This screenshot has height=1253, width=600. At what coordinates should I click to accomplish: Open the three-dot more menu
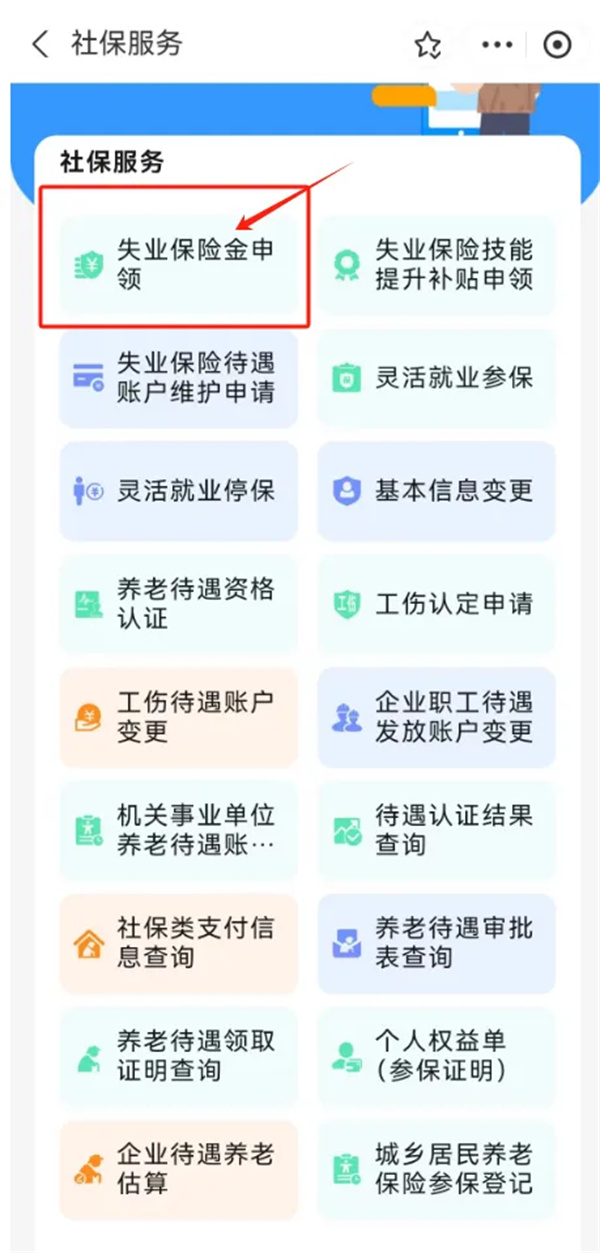tap(497, 45)
